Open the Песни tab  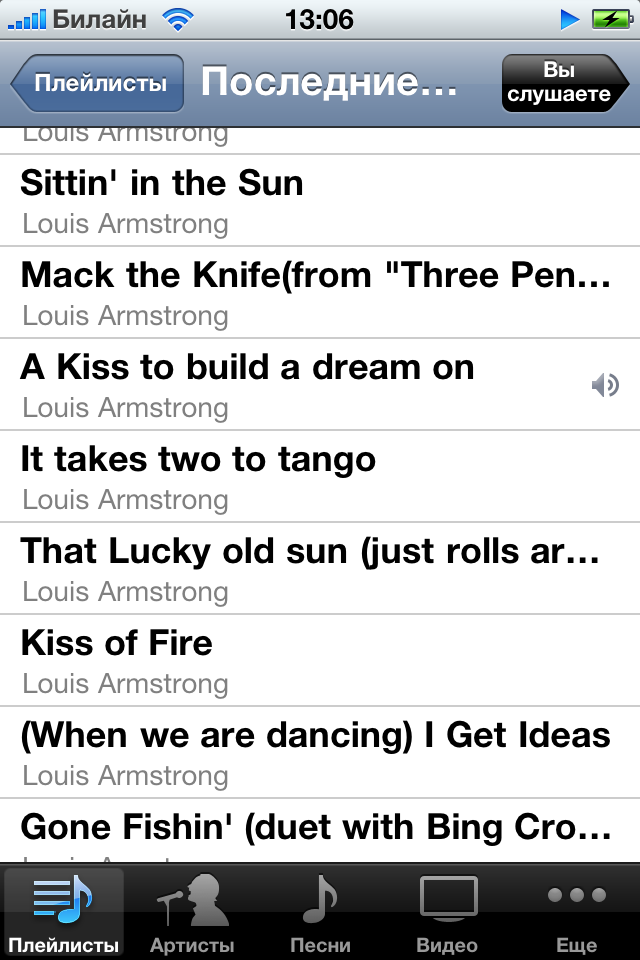click(x=320, y=912)
